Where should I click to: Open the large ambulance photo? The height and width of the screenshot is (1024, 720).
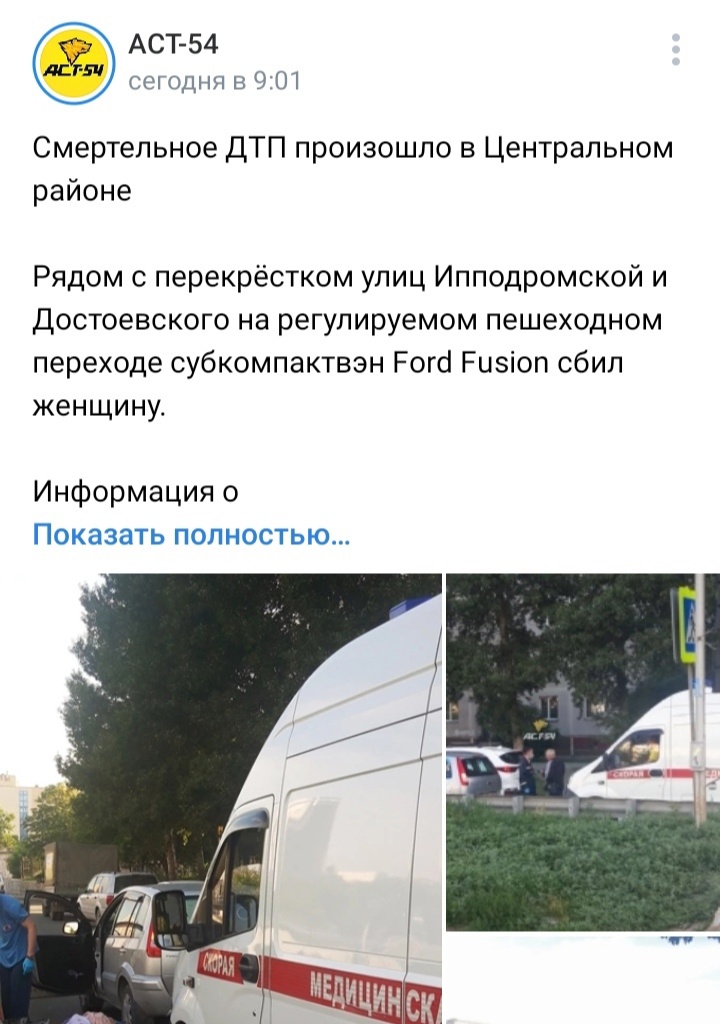click(x=220, y=798)
